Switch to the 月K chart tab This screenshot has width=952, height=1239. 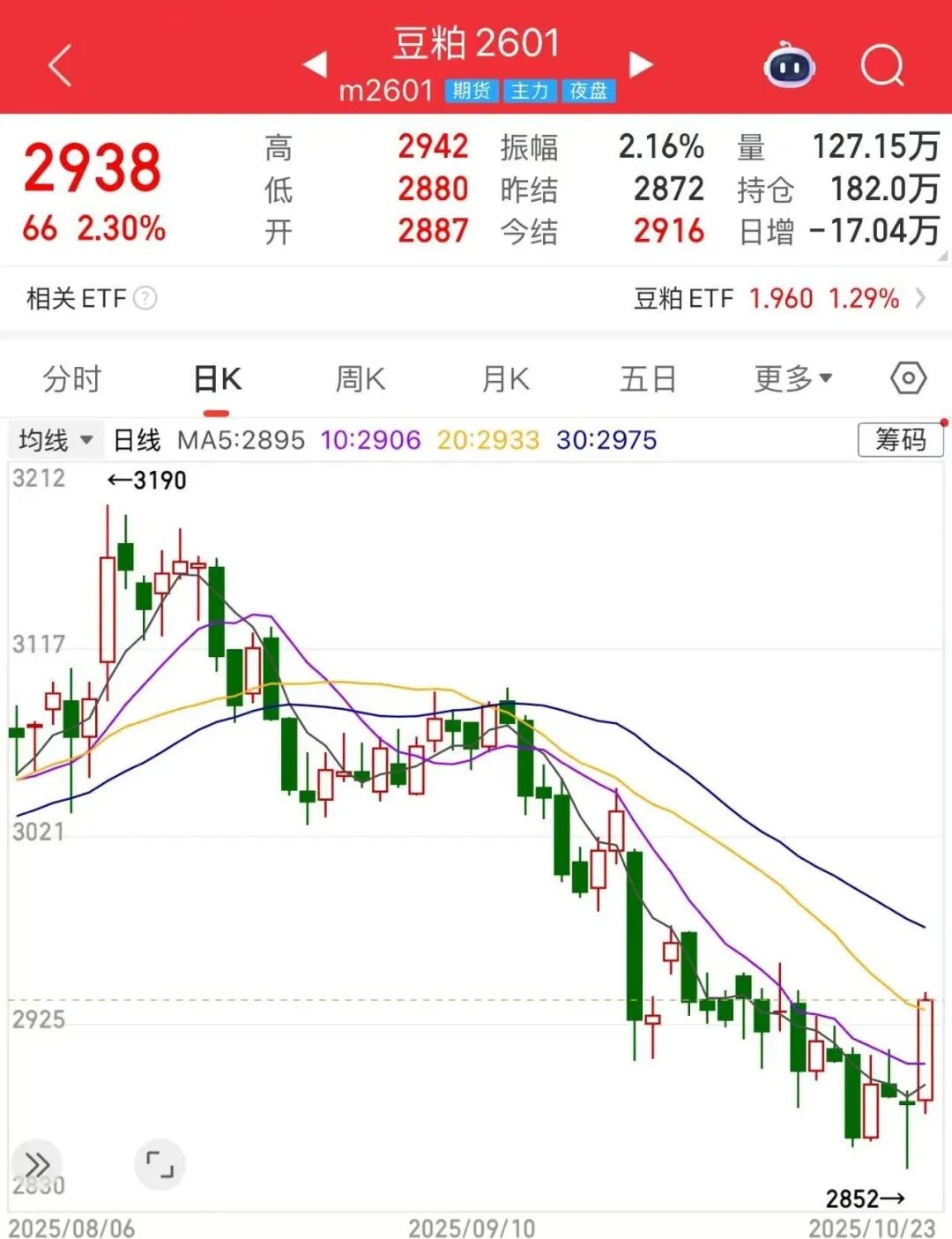(x=505, y=380)
